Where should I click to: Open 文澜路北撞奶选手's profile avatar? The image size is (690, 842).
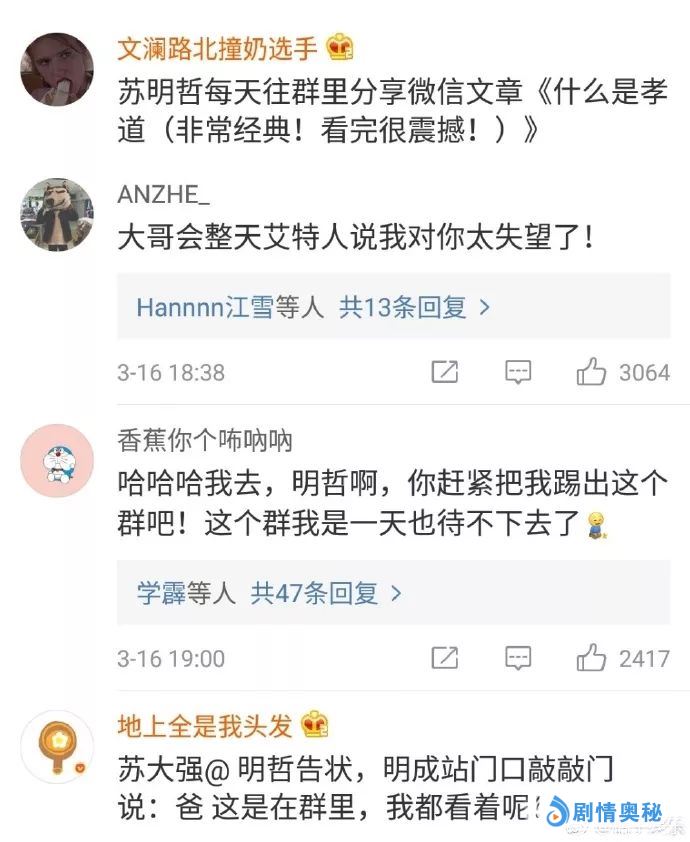57,69
